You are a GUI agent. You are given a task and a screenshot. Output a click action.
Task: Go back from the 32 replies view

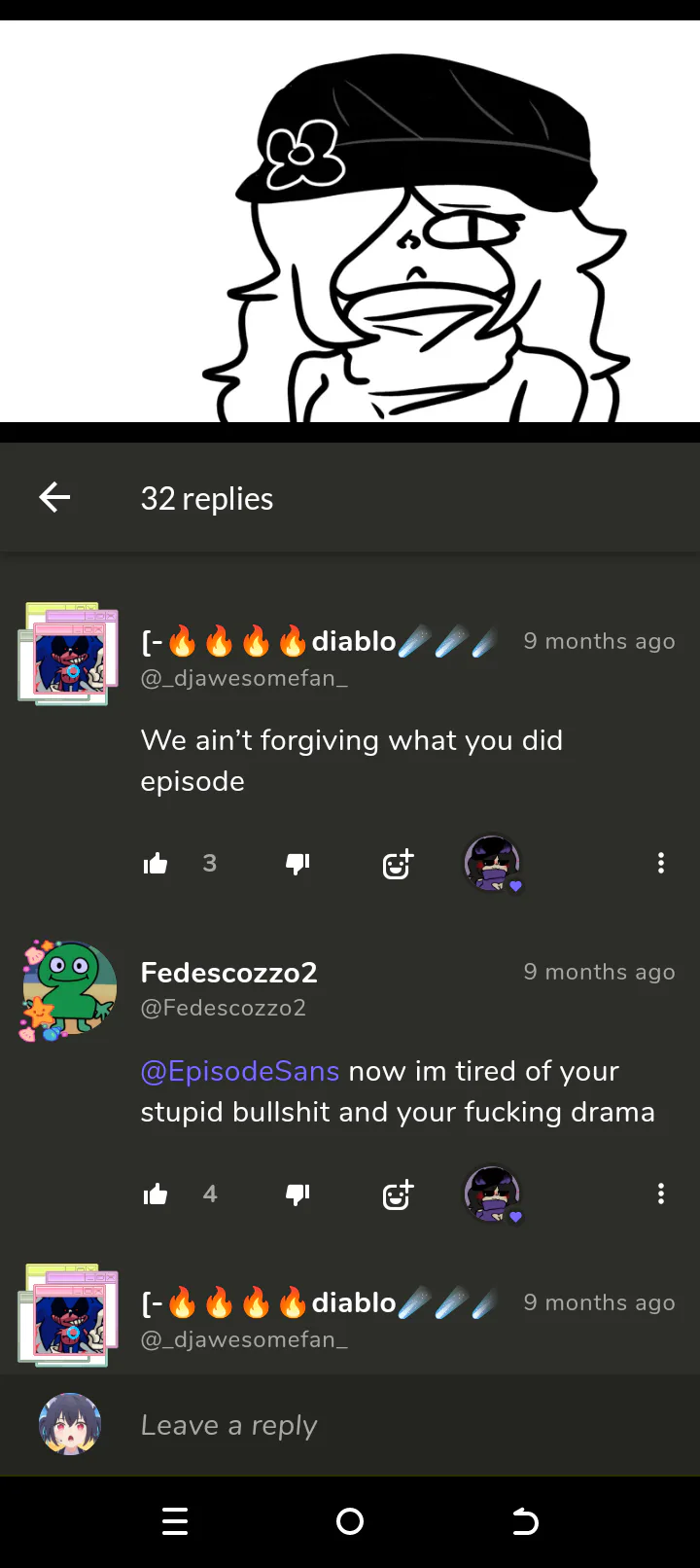pyautogui.click(x=54, y=497)
